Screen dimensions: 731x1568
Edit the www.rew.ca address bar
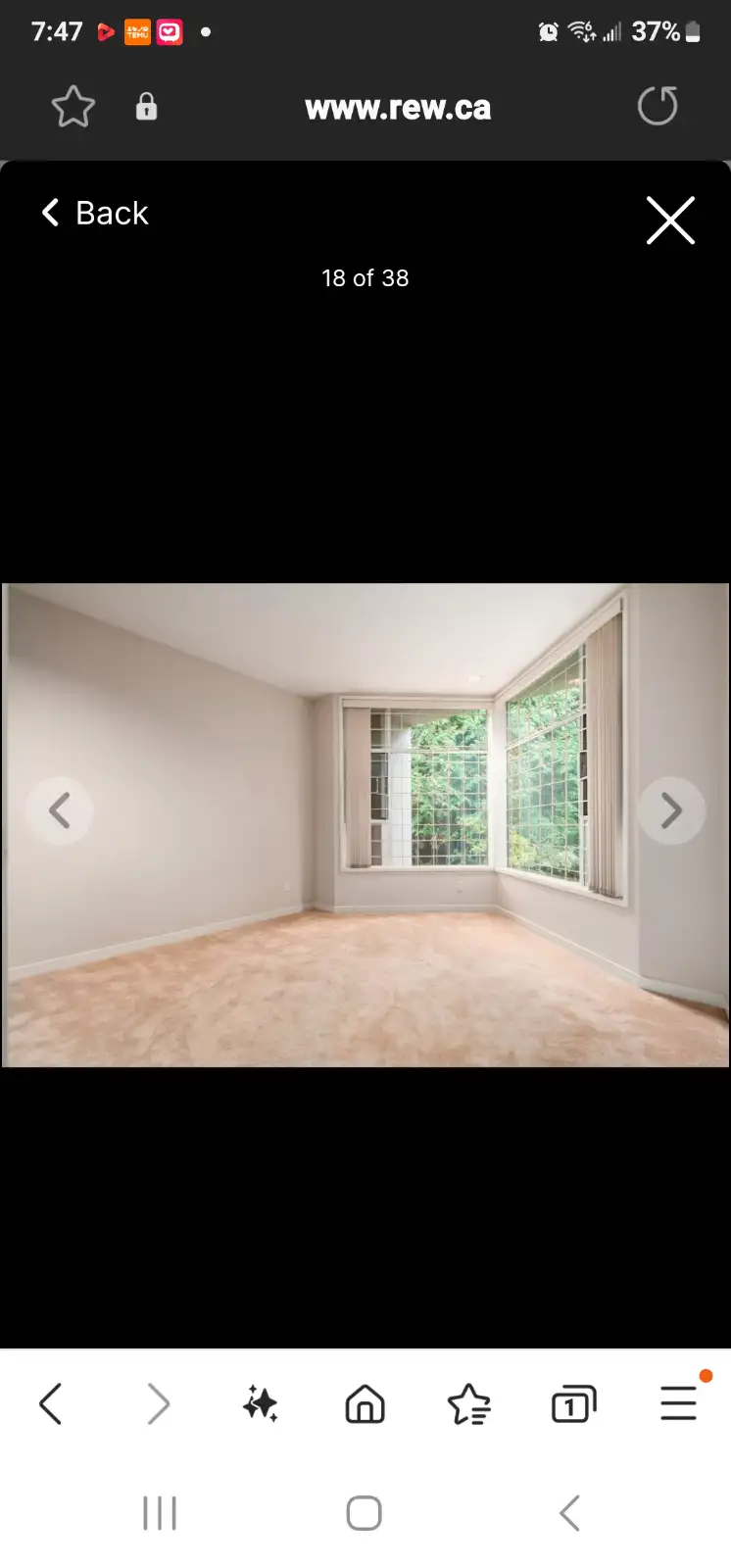click(398, 108)
